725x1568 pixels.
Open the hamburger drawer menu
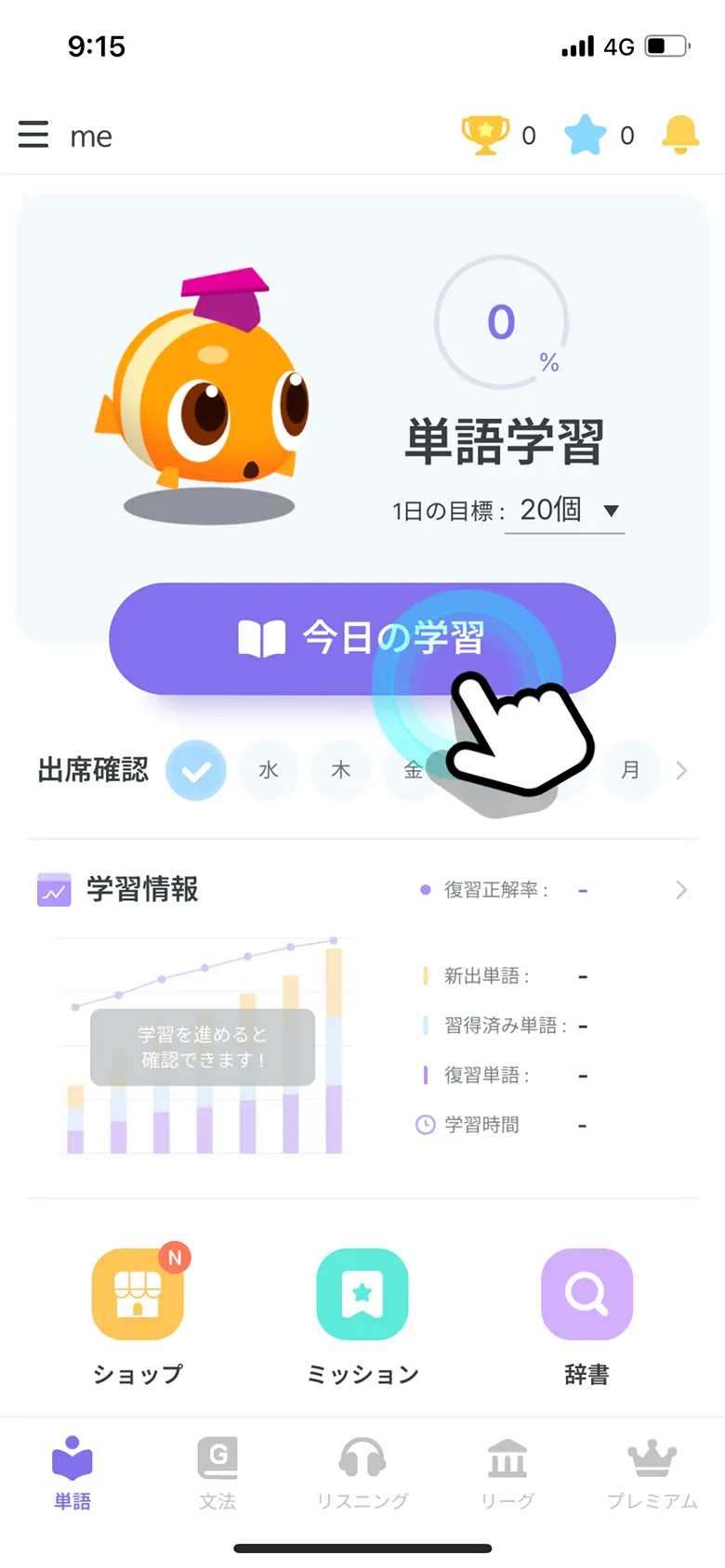[x=33, y=135]
